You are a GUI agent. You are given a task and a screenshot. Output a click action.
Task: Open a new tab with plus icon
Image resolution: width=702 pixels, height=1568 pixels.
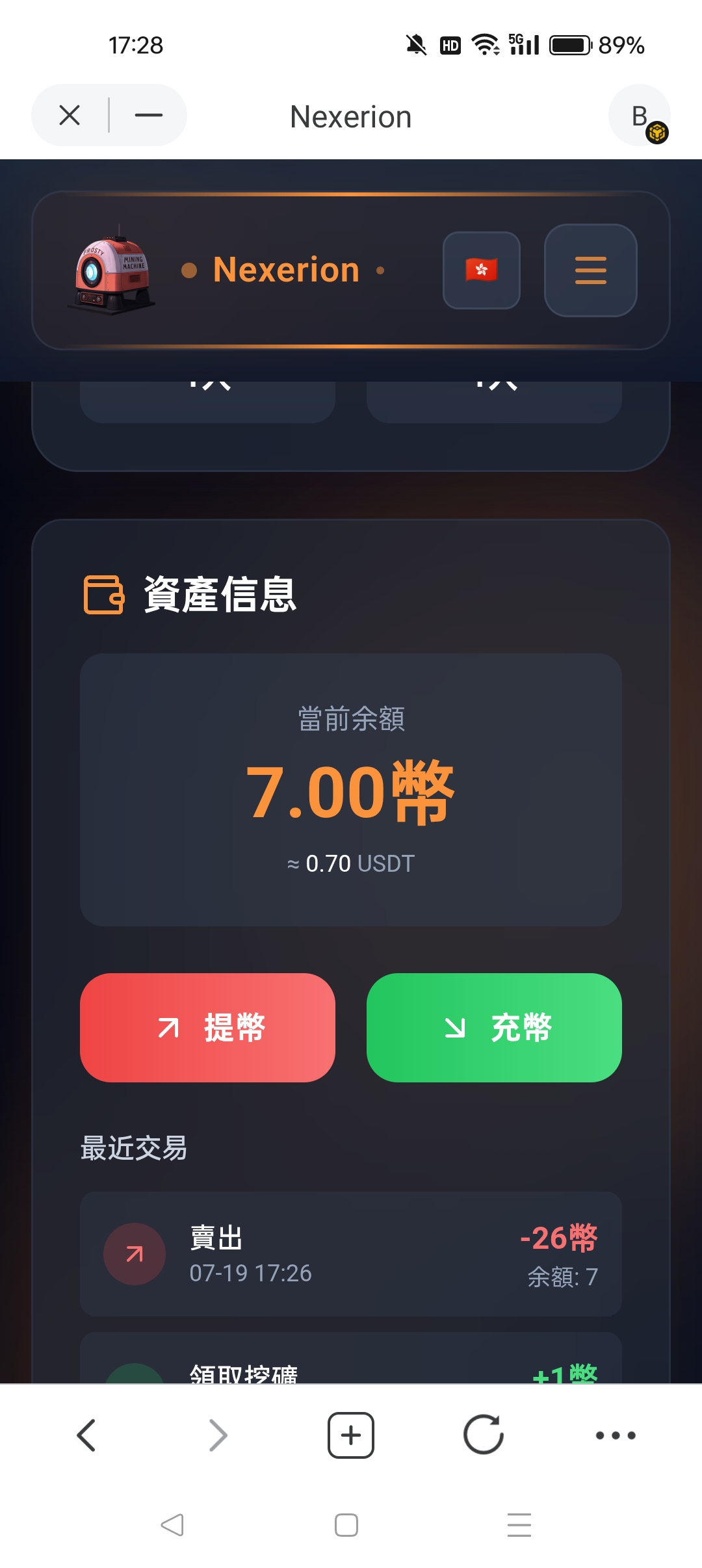click(x=351, y=1435)
